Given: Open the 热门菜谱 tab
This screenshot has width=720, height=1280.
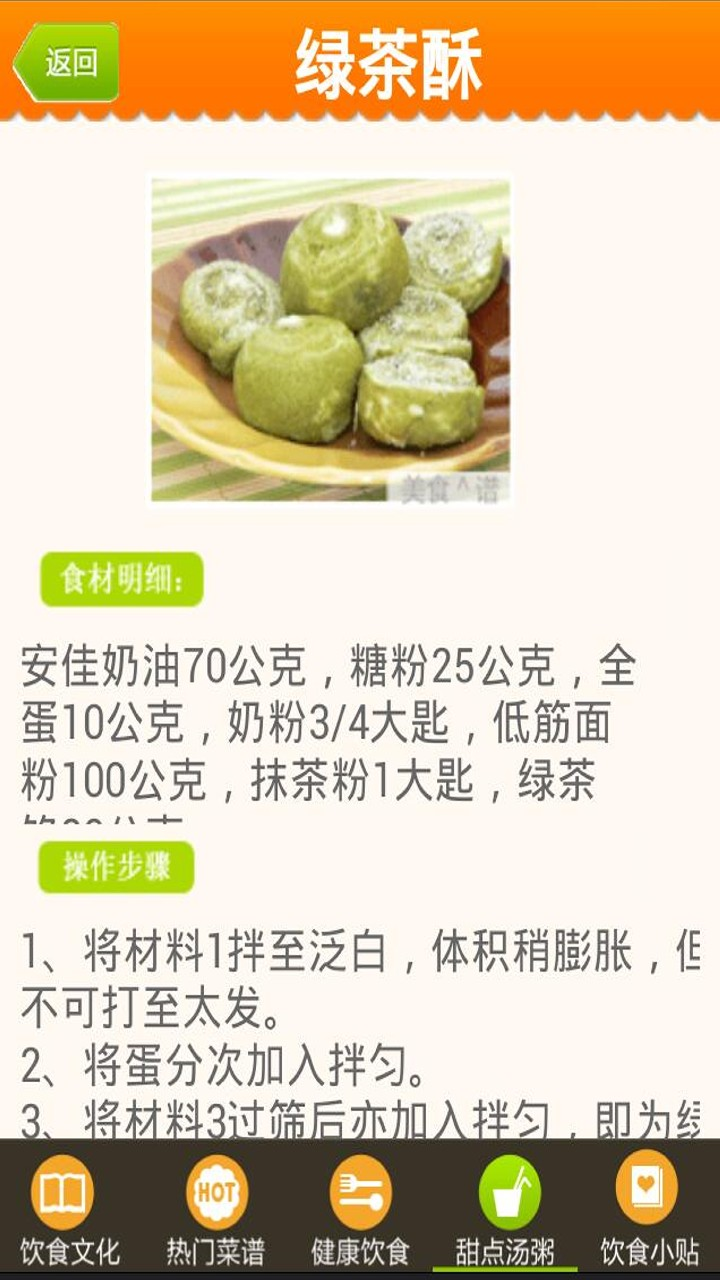Looking at the screenshot, I should tap(216, 1211).
